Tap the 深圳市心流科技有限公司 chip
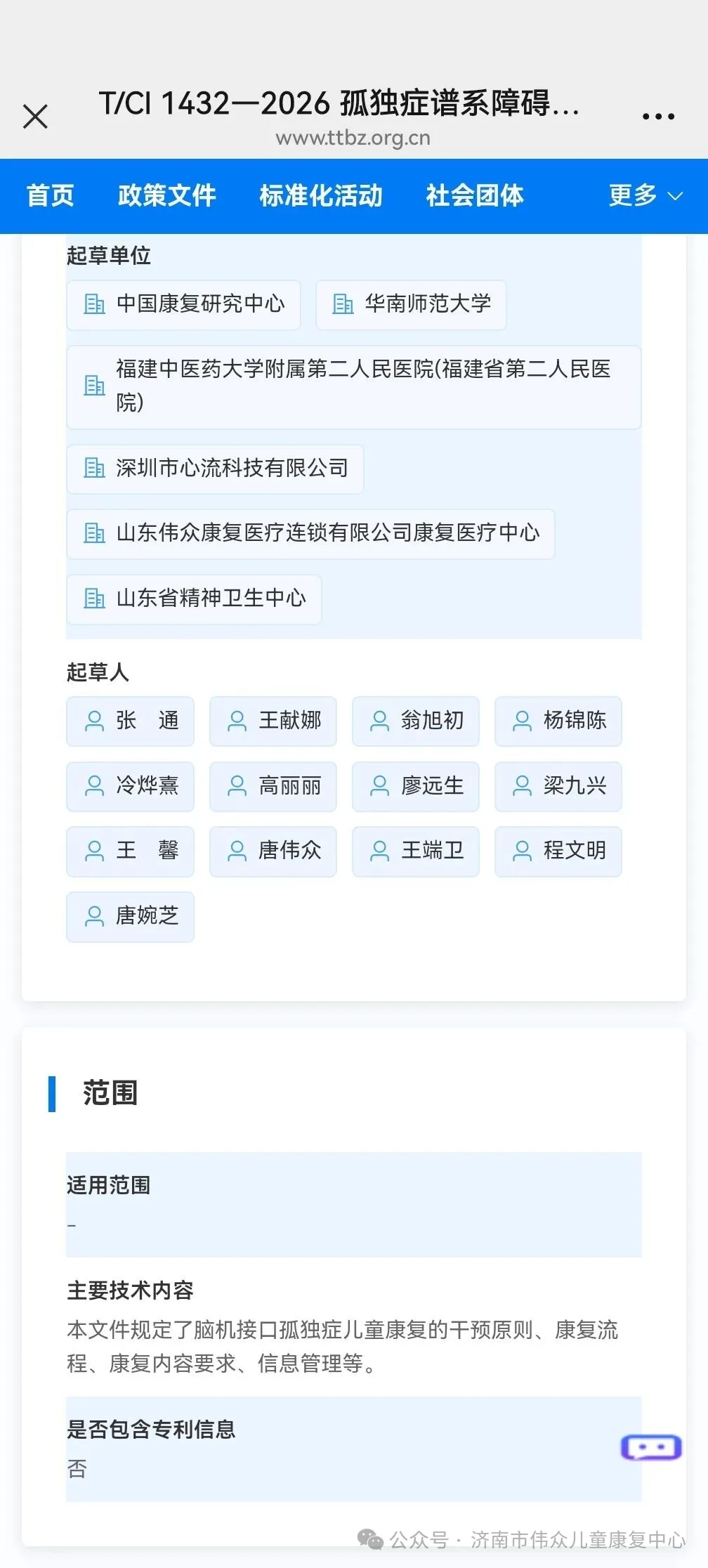Image resolution: width=708 pixels, height=1568 pixels. pyautogui.click(x=215, y=469)
